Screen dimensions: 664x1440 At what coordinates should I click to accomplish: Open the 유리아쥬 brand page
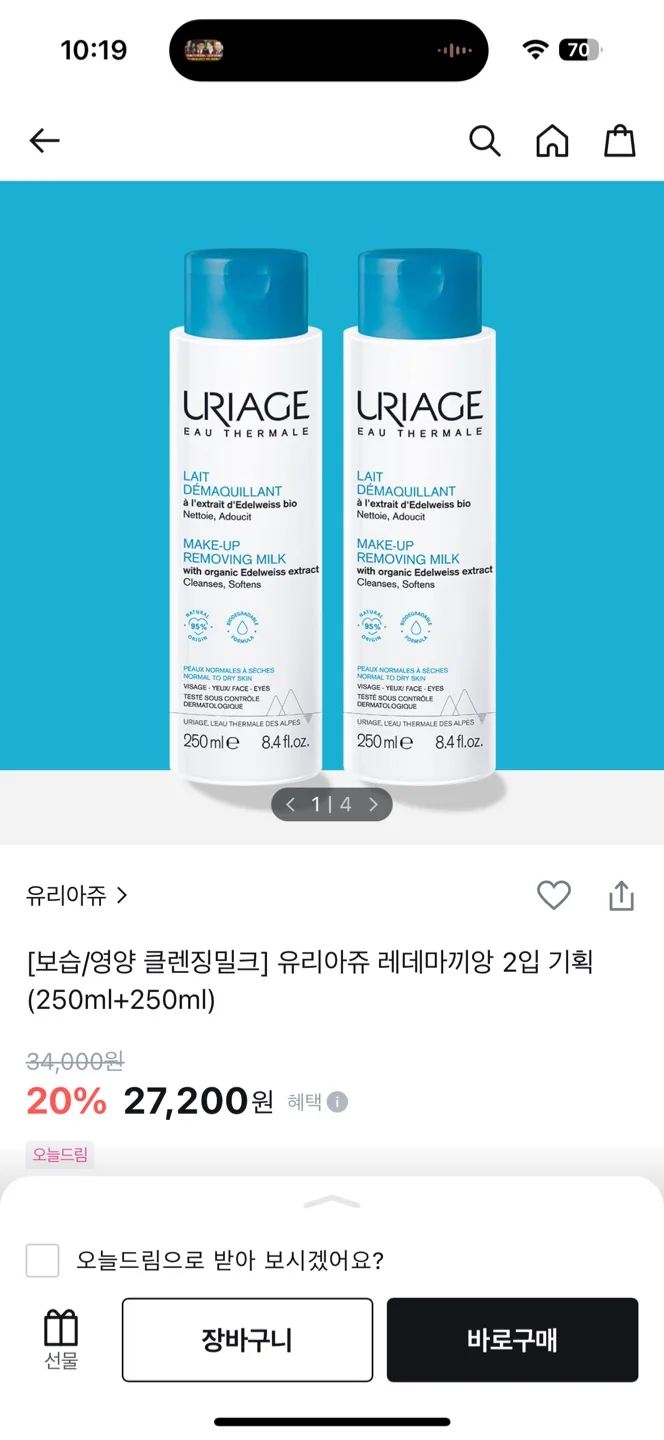77,895
